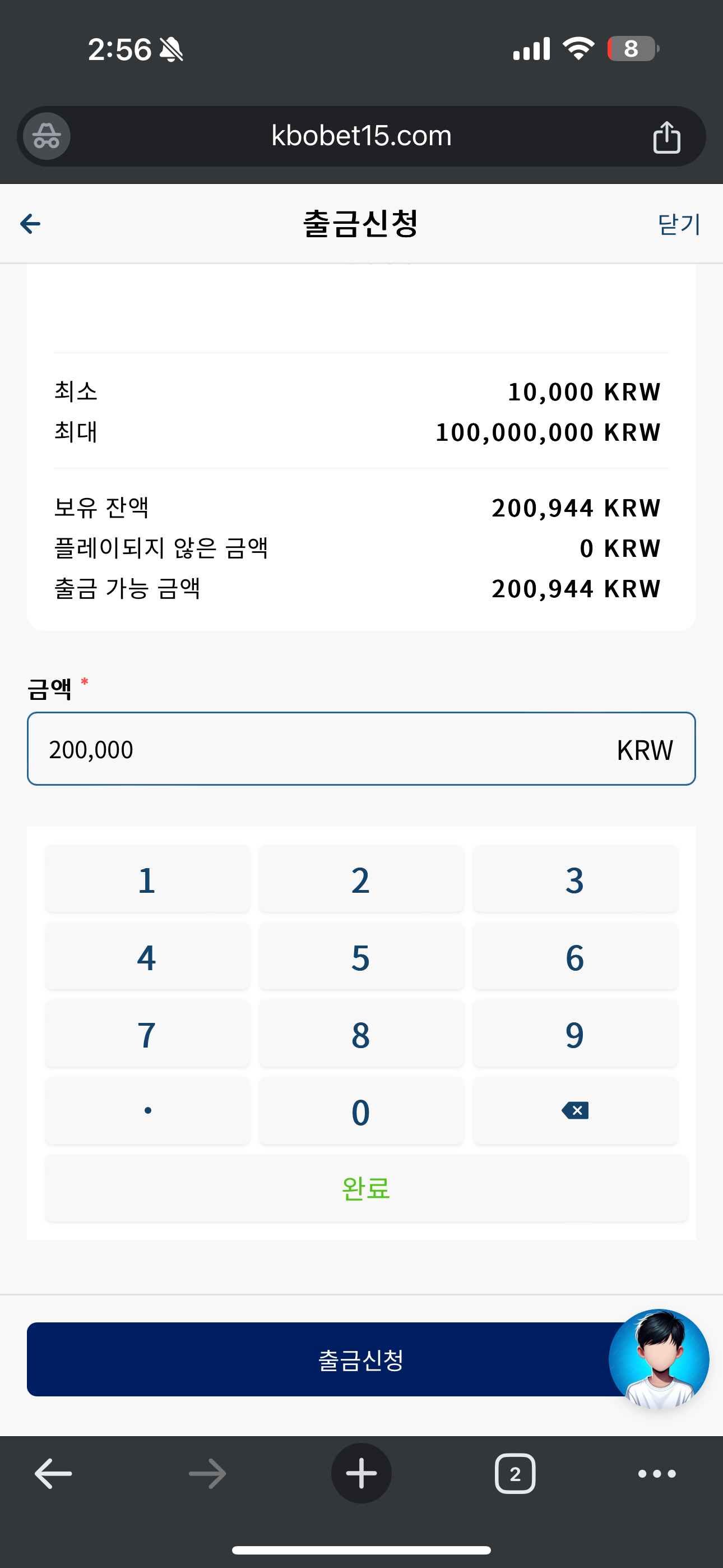Close the withdrawal page via 닫기

coord(679,224)
